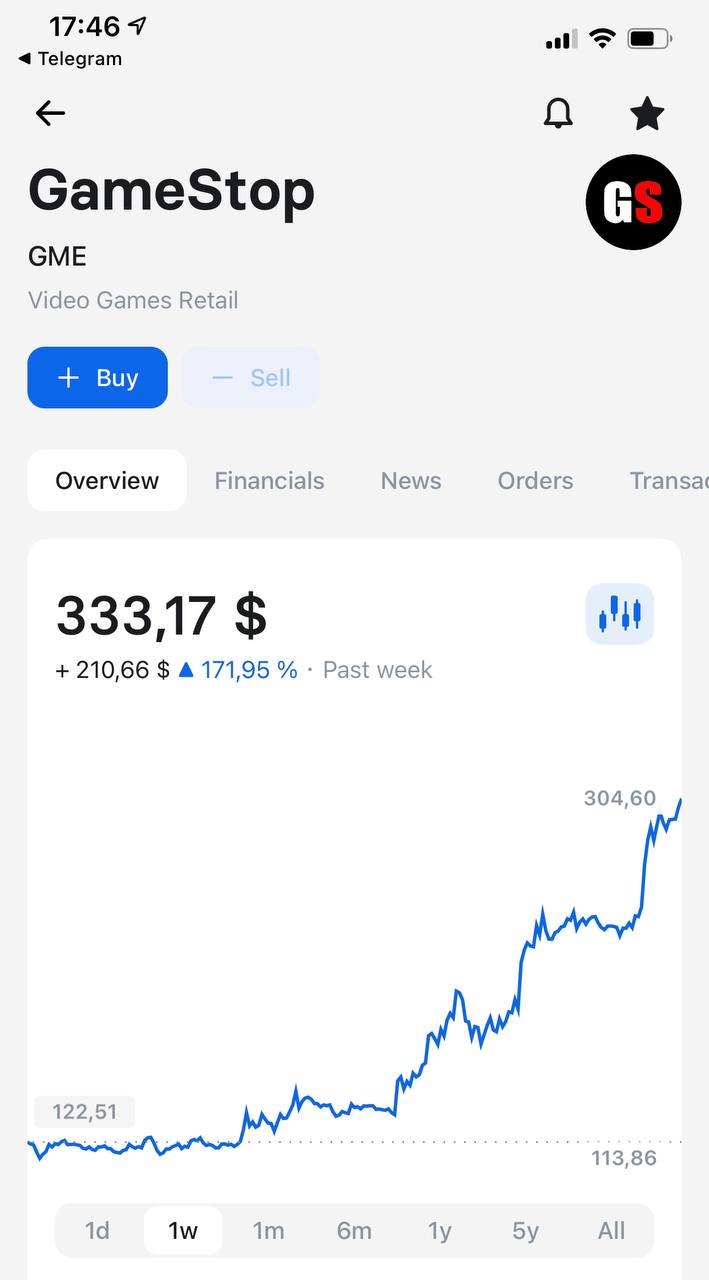Switch to the Financials tab

pos(269,481)
